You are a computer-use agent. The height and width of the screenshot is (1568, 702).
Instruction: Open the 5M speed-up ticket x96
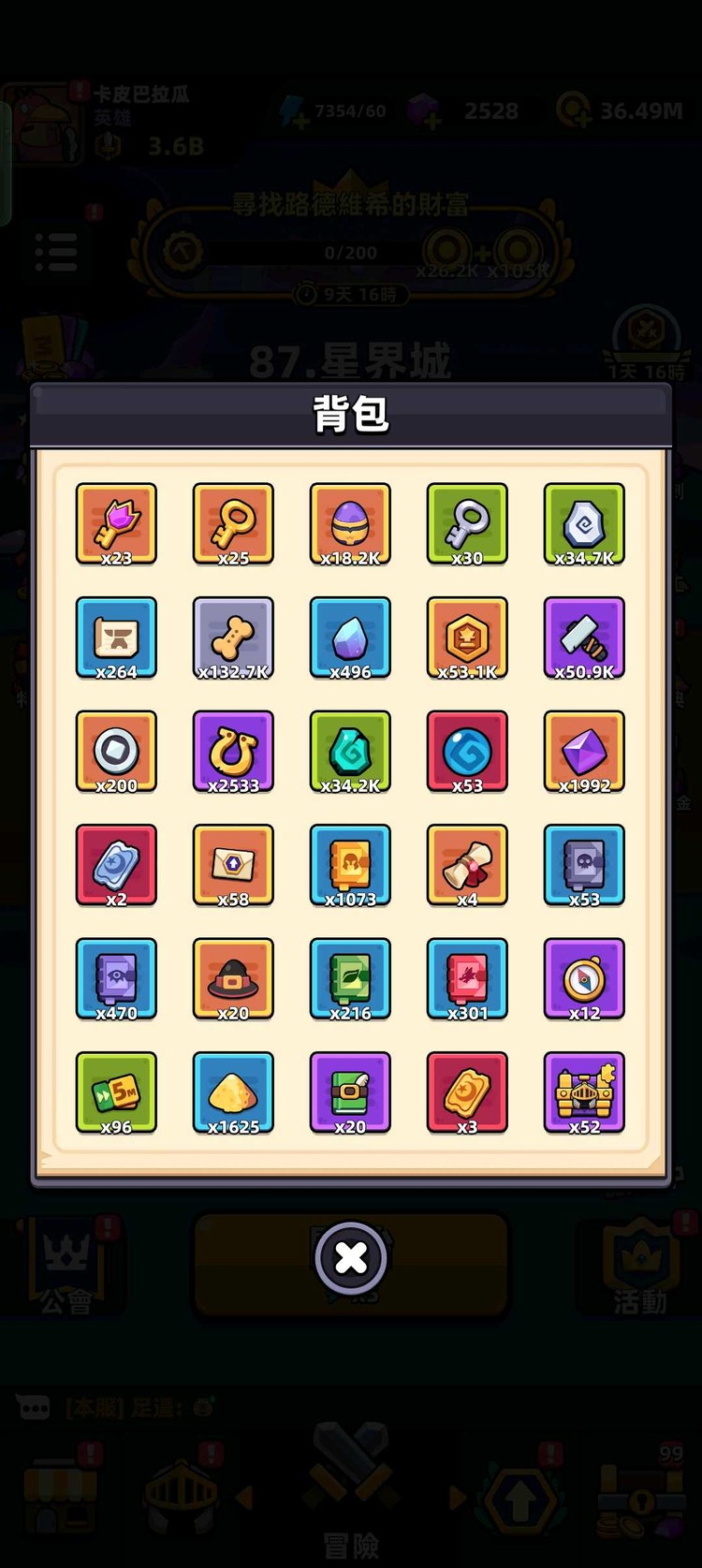[x=116, y=1092]
